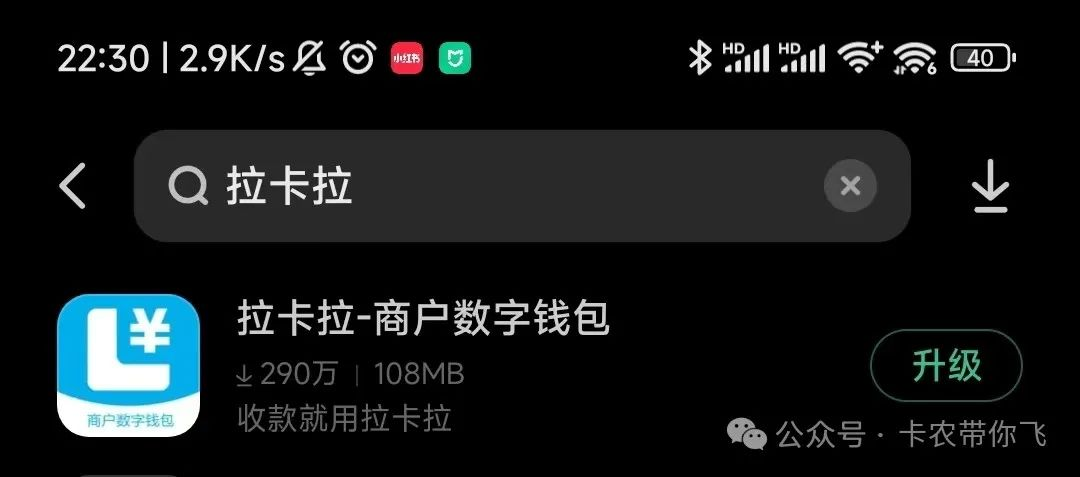Go back from search results
The width and height of the screenshot is (1080, 477).
pos(73,186)
